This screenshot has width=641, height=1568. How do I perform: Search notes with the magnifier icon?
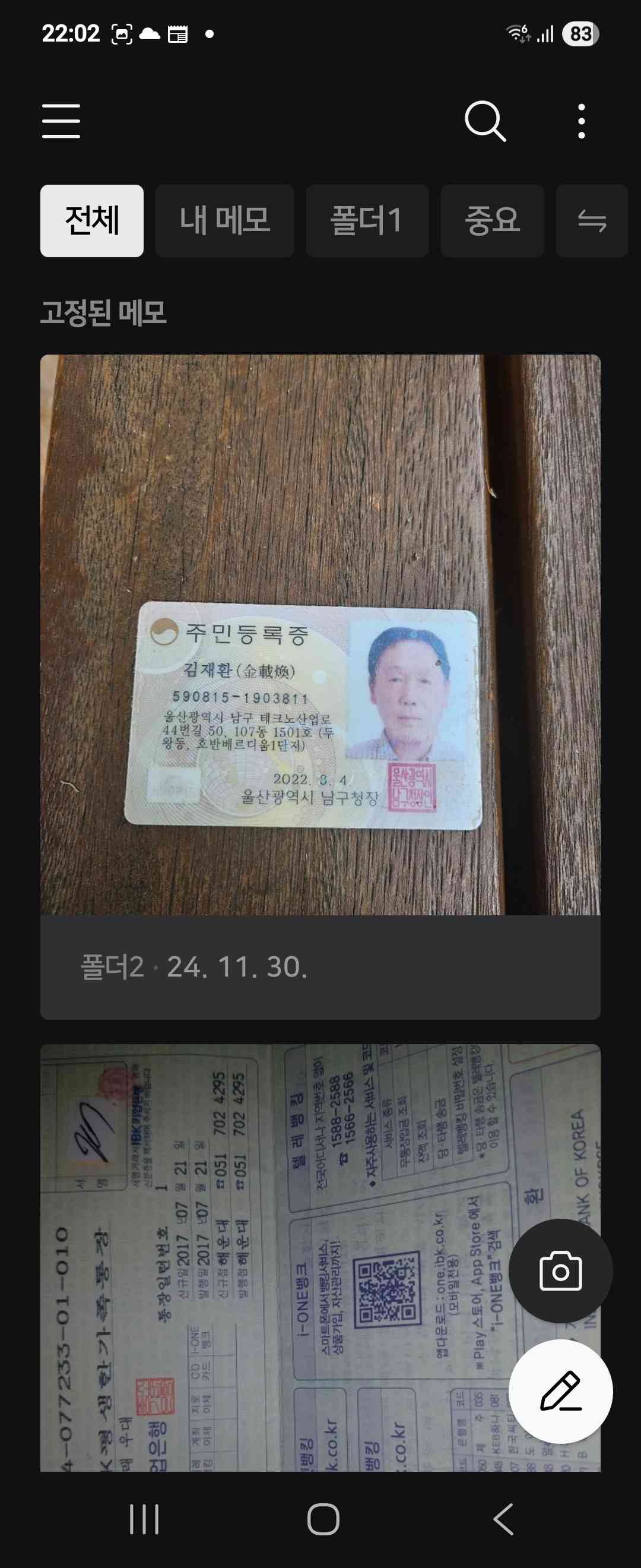pyautogui.click(x=485, y=121)
